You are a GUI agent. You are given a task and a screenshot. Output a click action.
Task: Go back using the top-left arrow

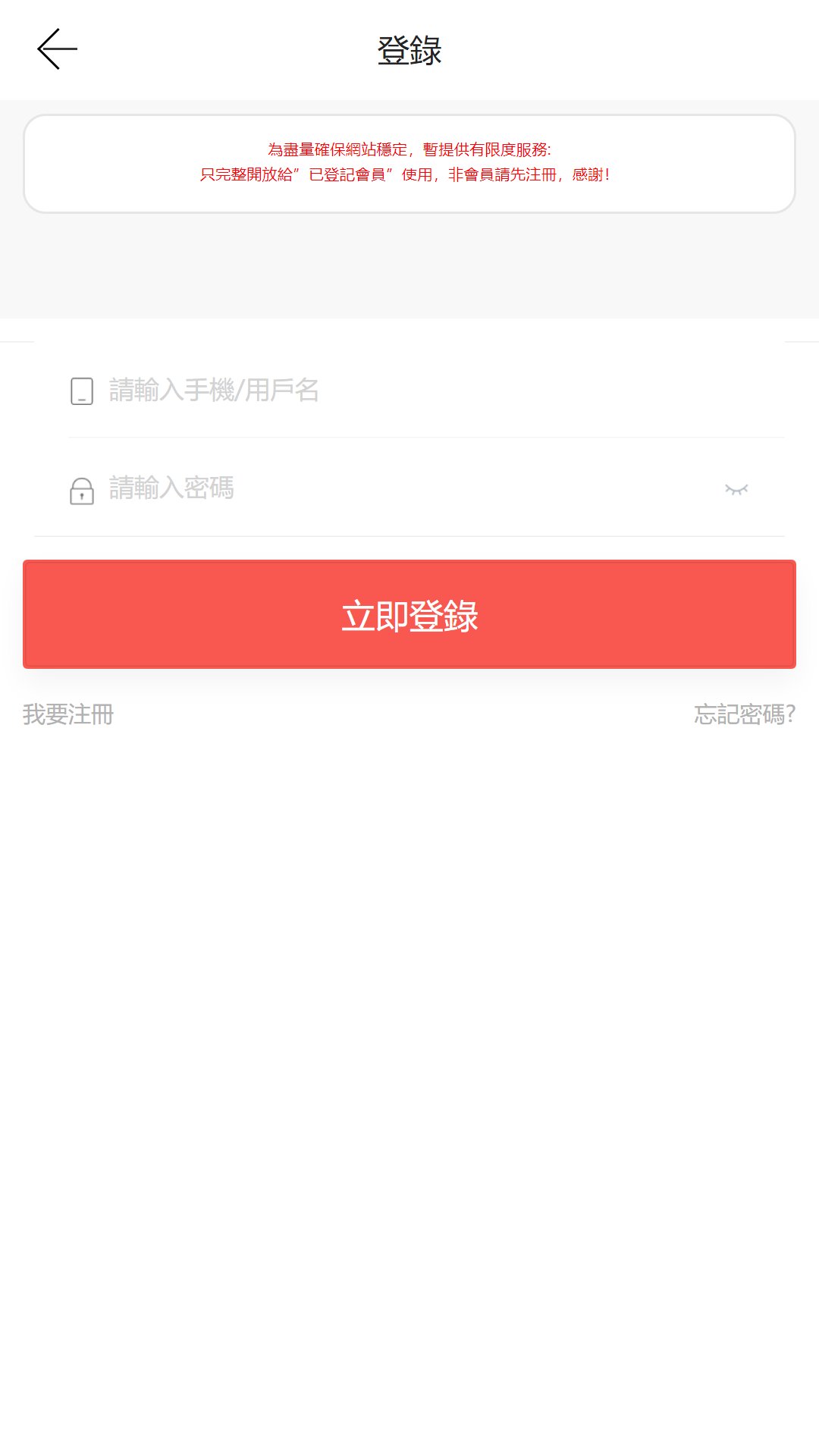click(x=58, y=49)
